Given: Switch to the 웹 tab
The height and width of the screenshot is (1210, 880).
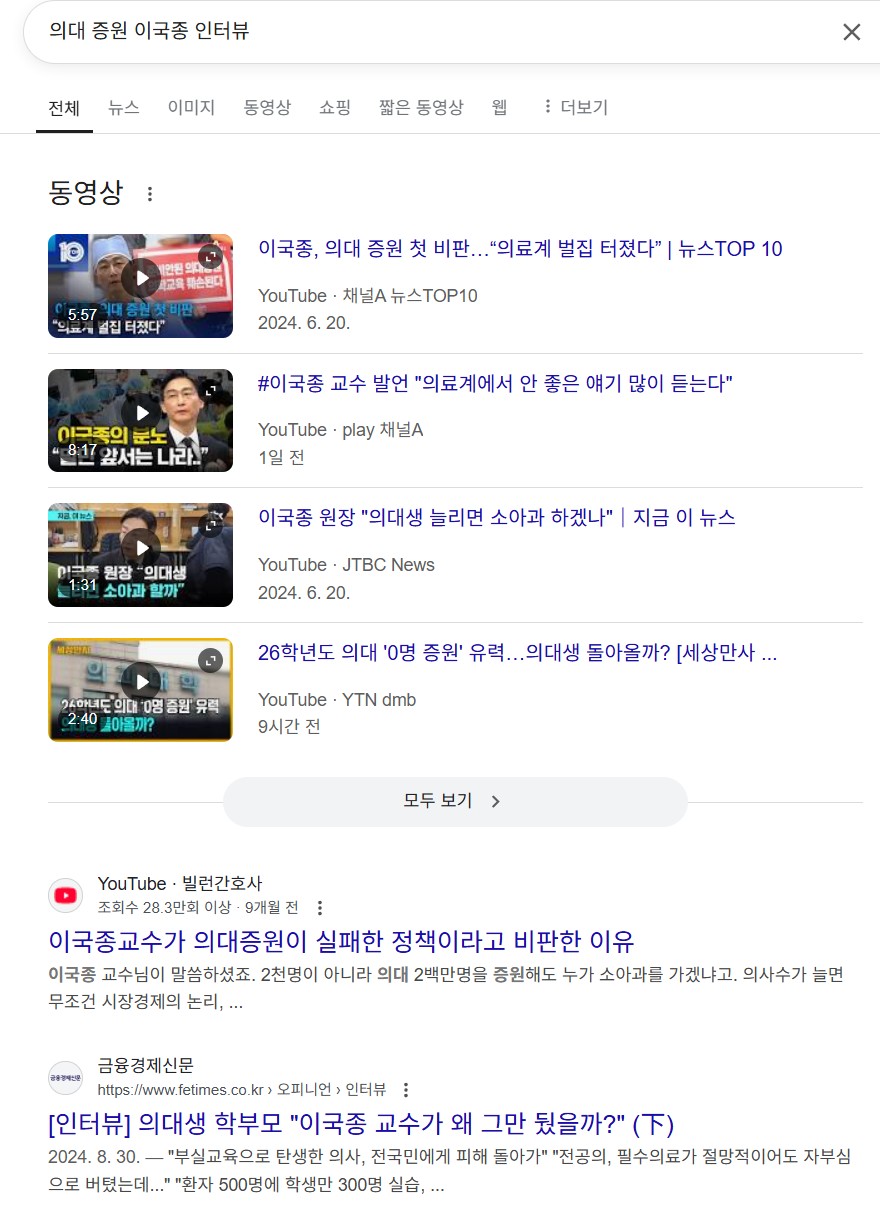Looking at the screenshot, I should [x=500, y=107].
